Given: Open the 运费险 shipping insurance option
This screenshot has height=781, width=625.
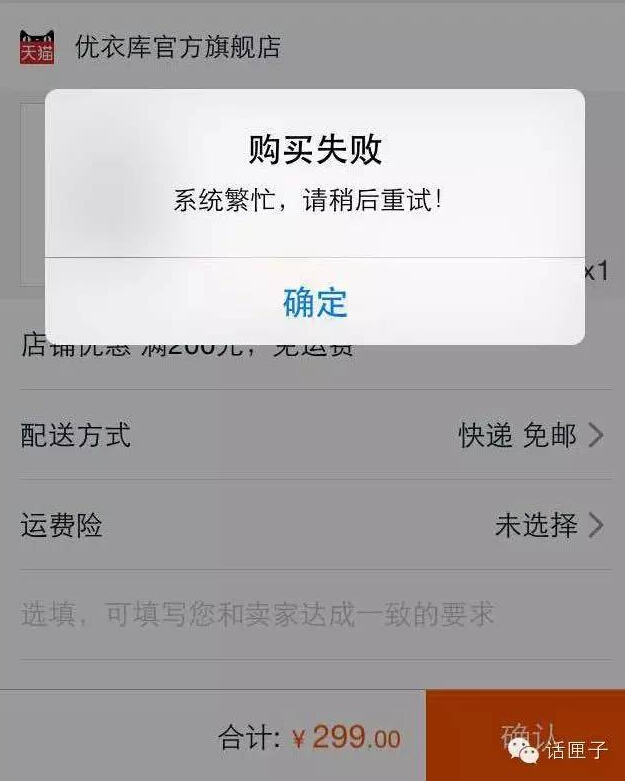Looking at the screenshot, I should [x=312, y=525].
